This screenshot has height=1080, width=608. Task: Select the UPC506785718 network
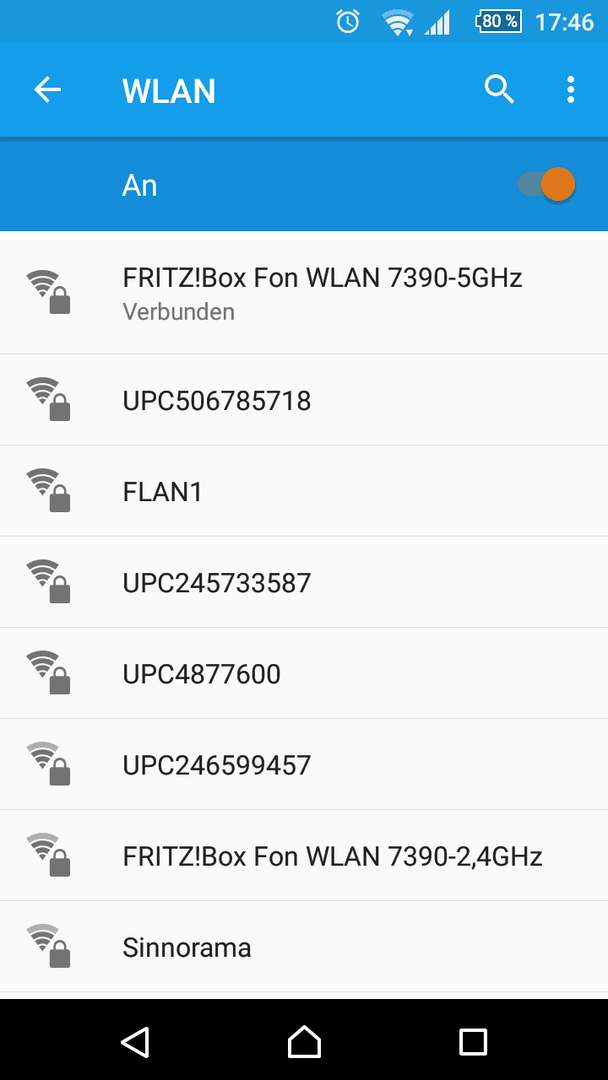coord(304,400)
